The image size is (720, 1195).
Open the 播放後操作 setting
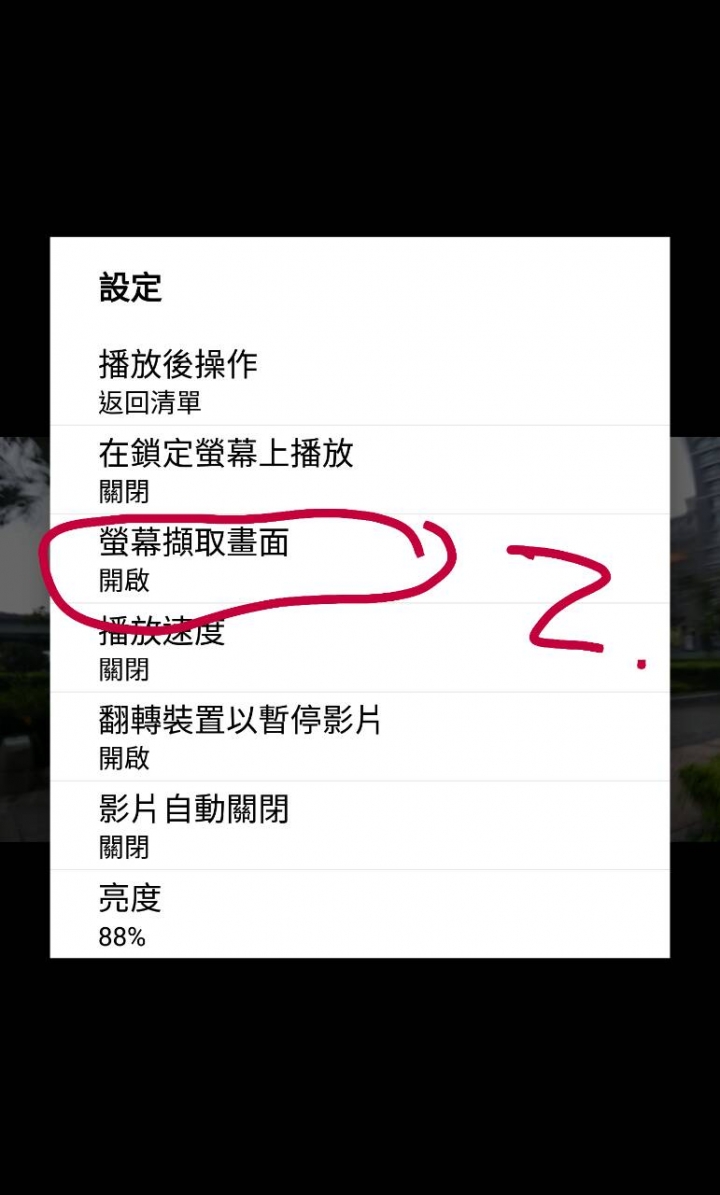point(359,381)
